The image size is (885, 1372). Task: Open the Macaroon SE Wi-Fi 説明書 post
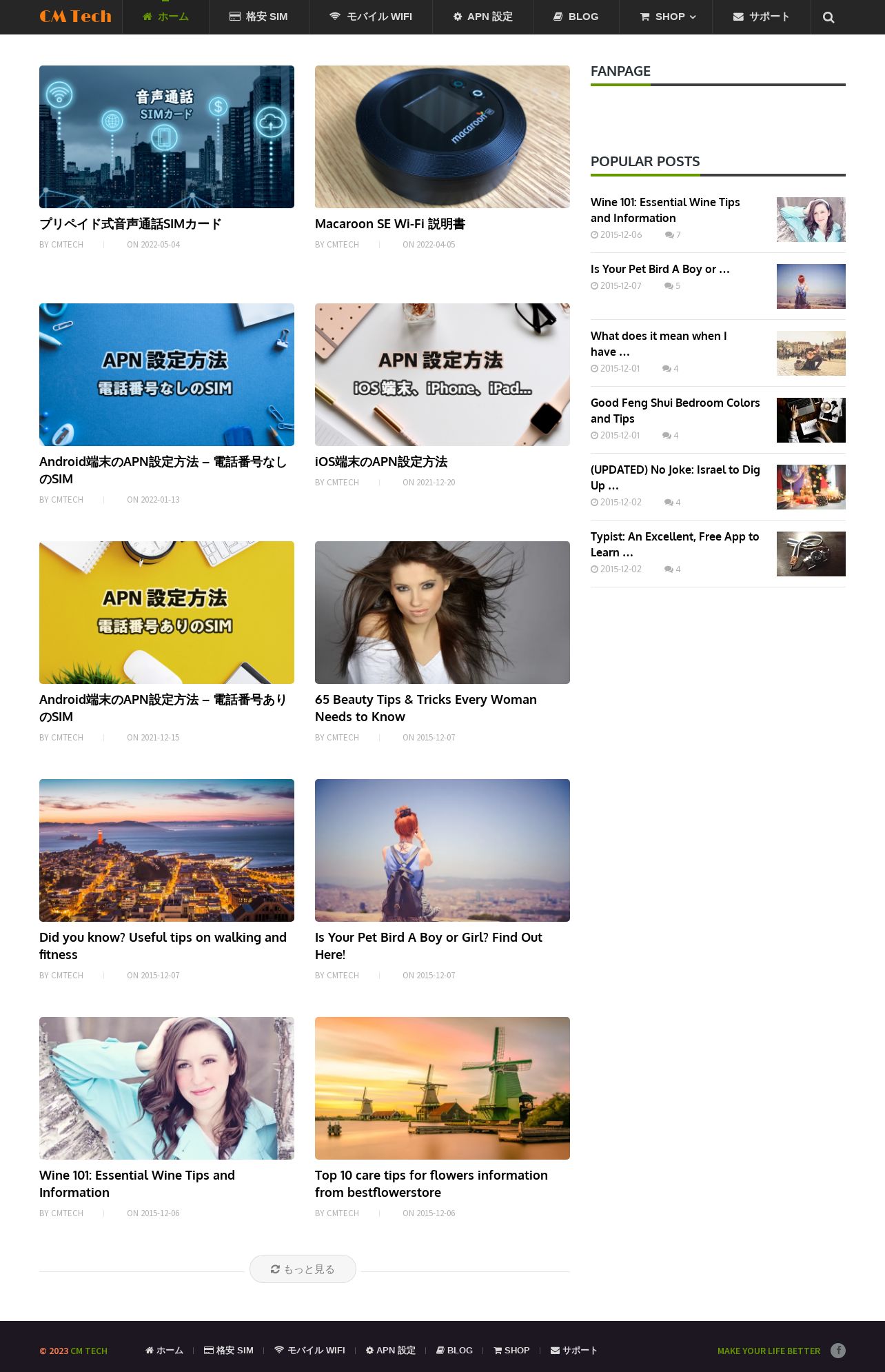point(390,224)
